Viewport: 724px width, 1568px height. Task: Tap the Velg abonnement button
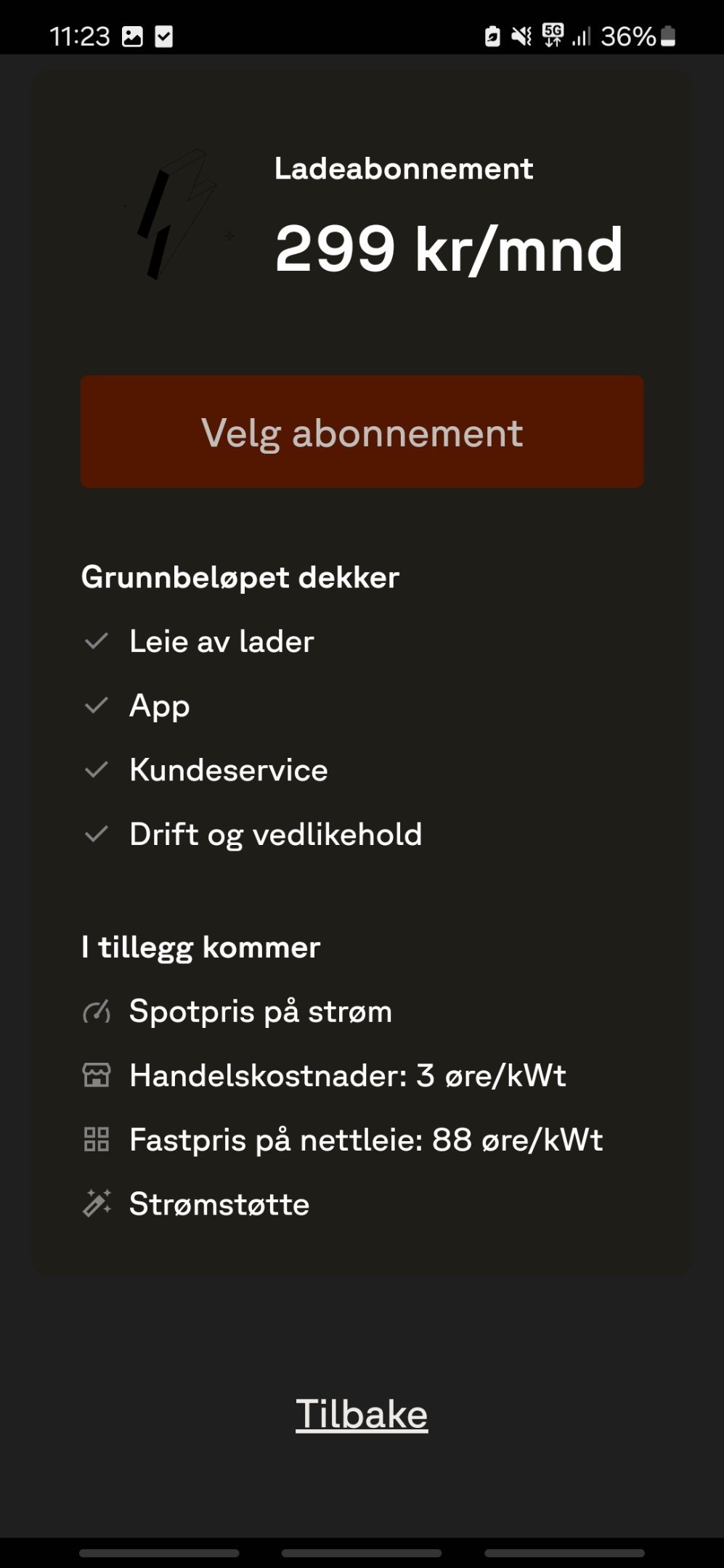tap(362, 431)
